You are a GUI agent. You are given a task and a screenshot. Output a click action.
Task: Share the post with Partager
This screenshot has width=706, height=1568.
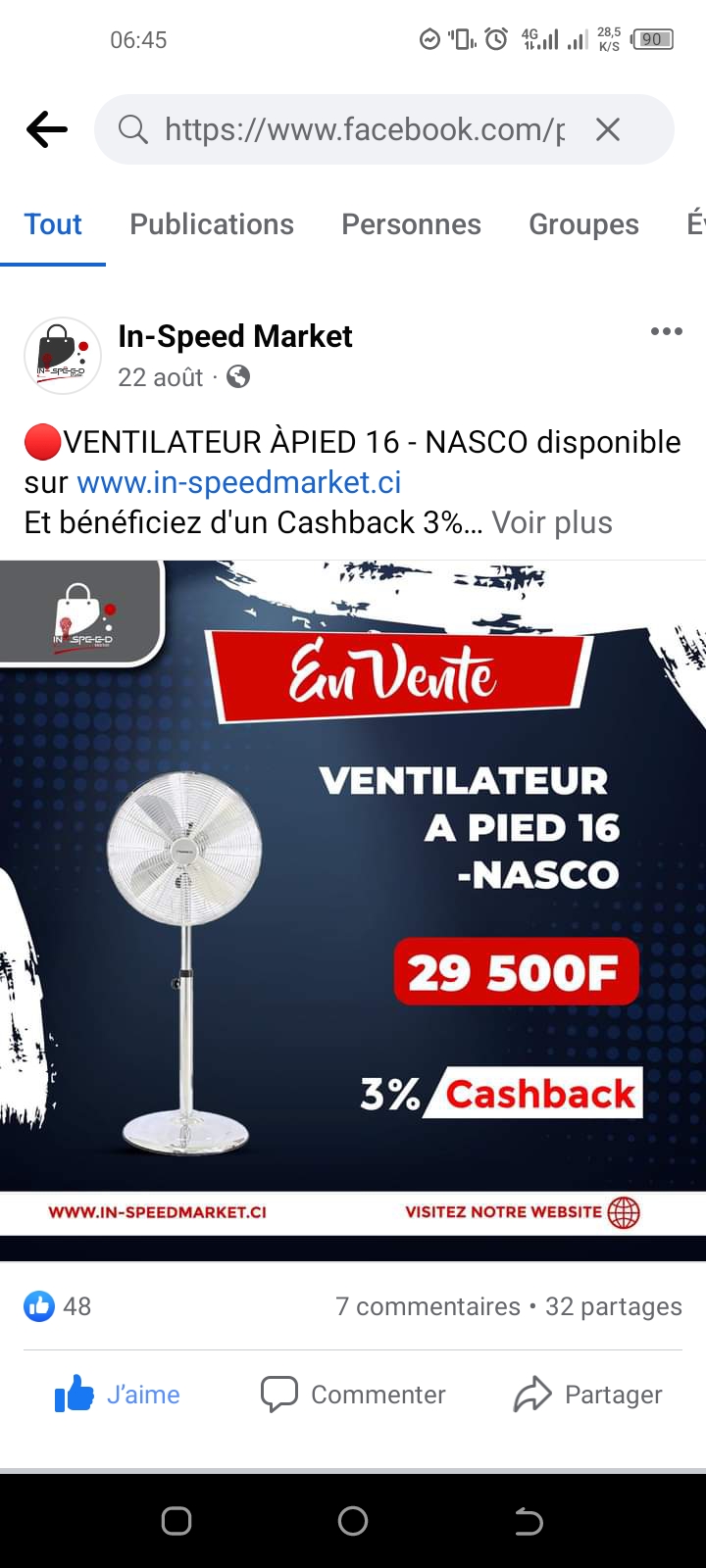[588, 1394]
